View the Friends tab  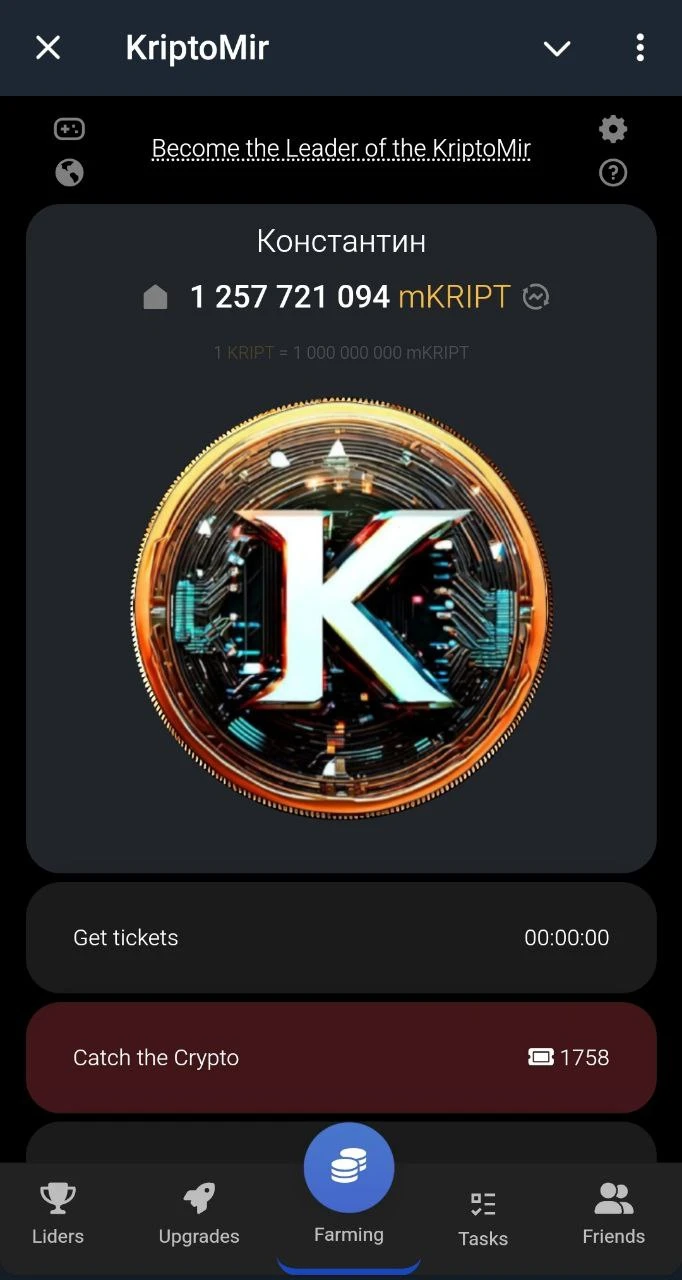point(614,1214)
